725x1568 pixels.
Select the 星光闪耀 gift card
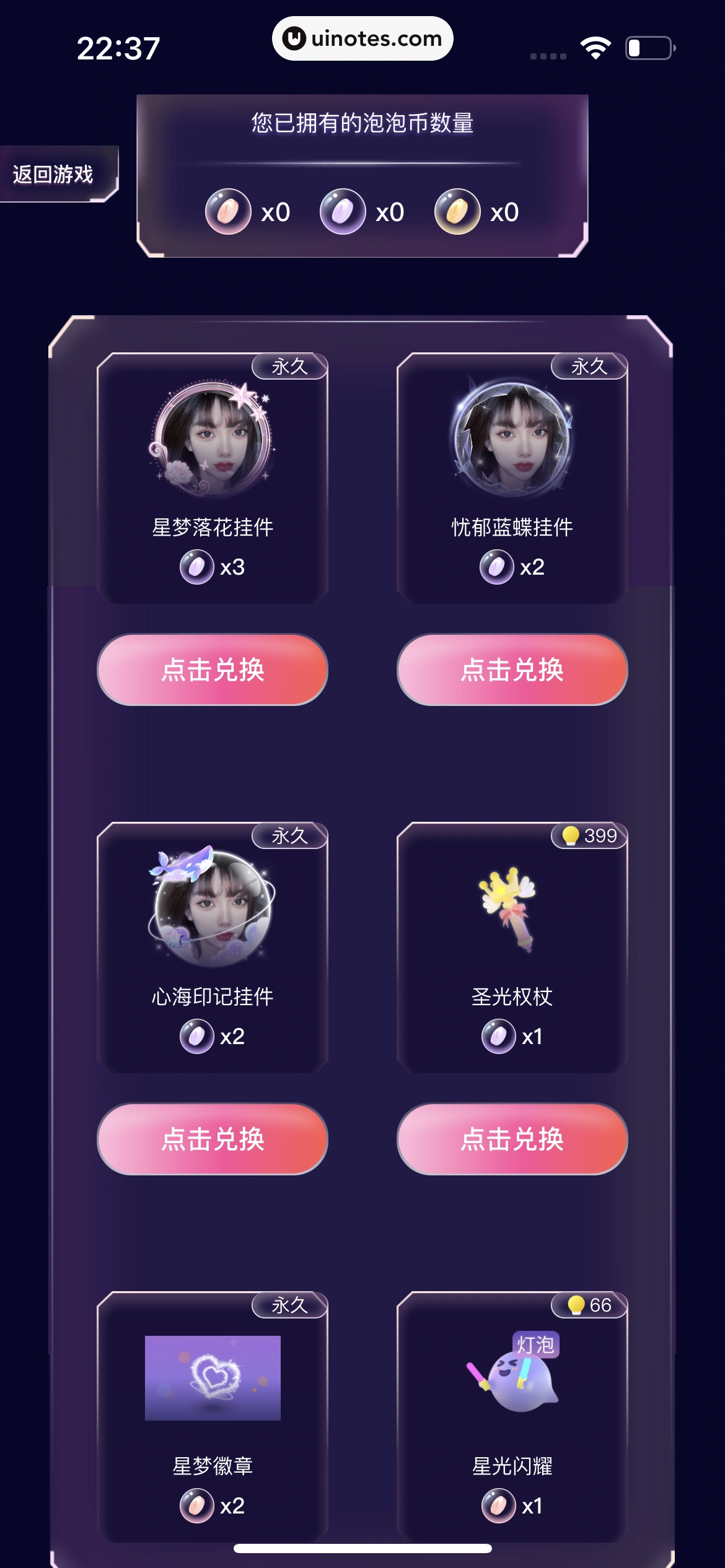pyautogui.click(x=512, y=1415)
